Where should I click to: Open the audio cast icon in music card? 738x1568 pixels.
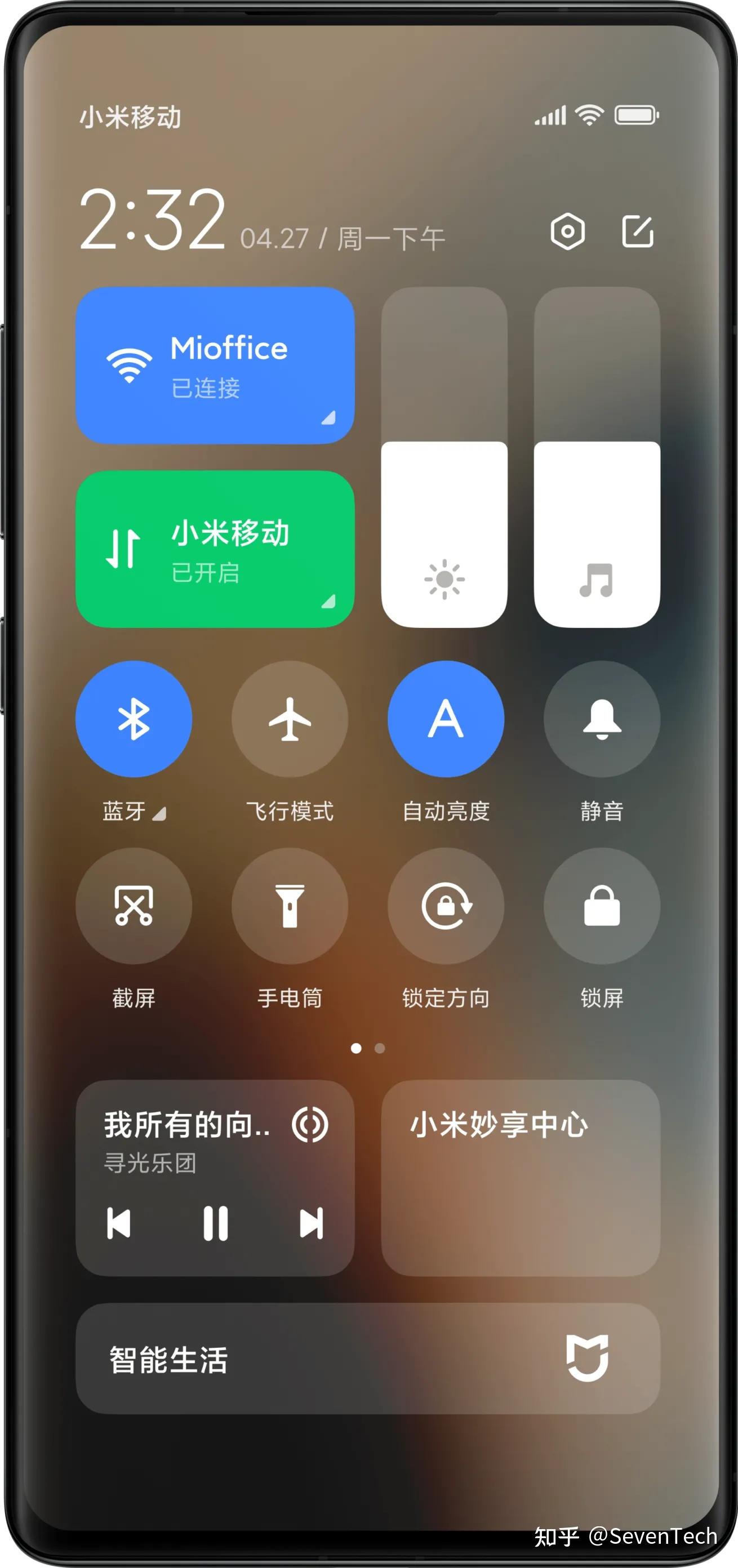click(x=310, y=1125)
